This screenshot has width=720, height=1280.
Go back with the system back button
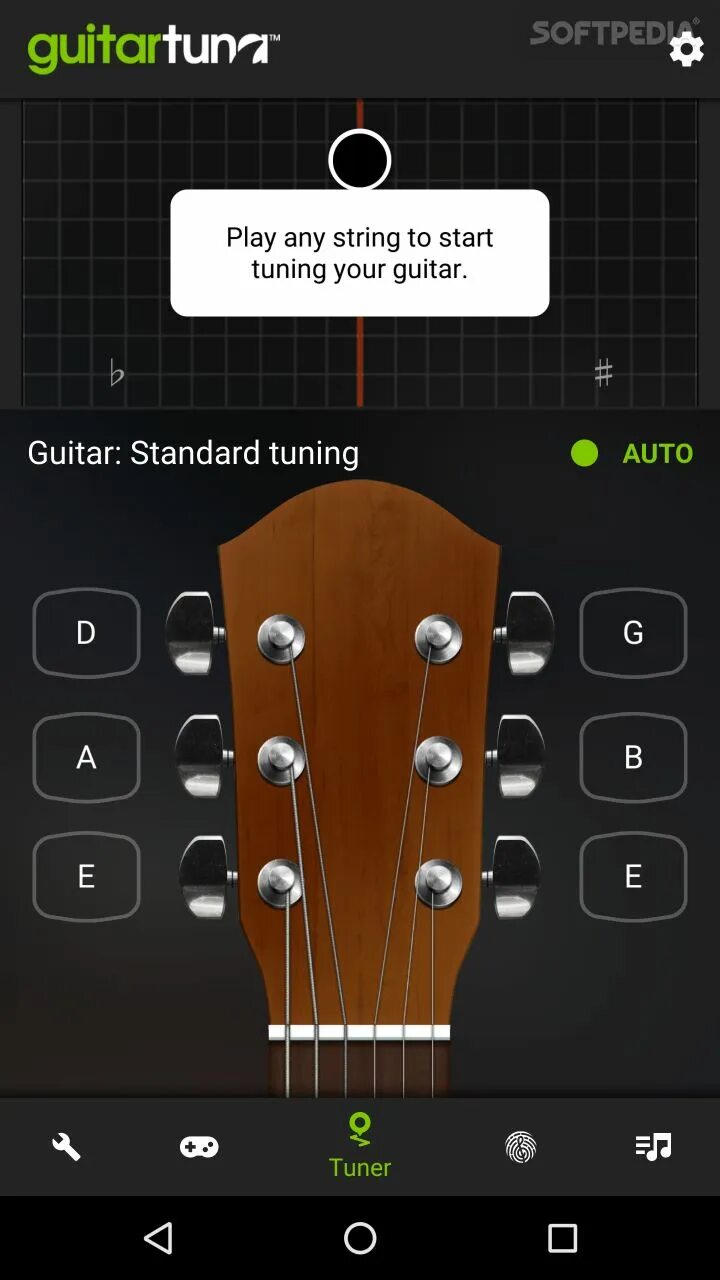158,1238
